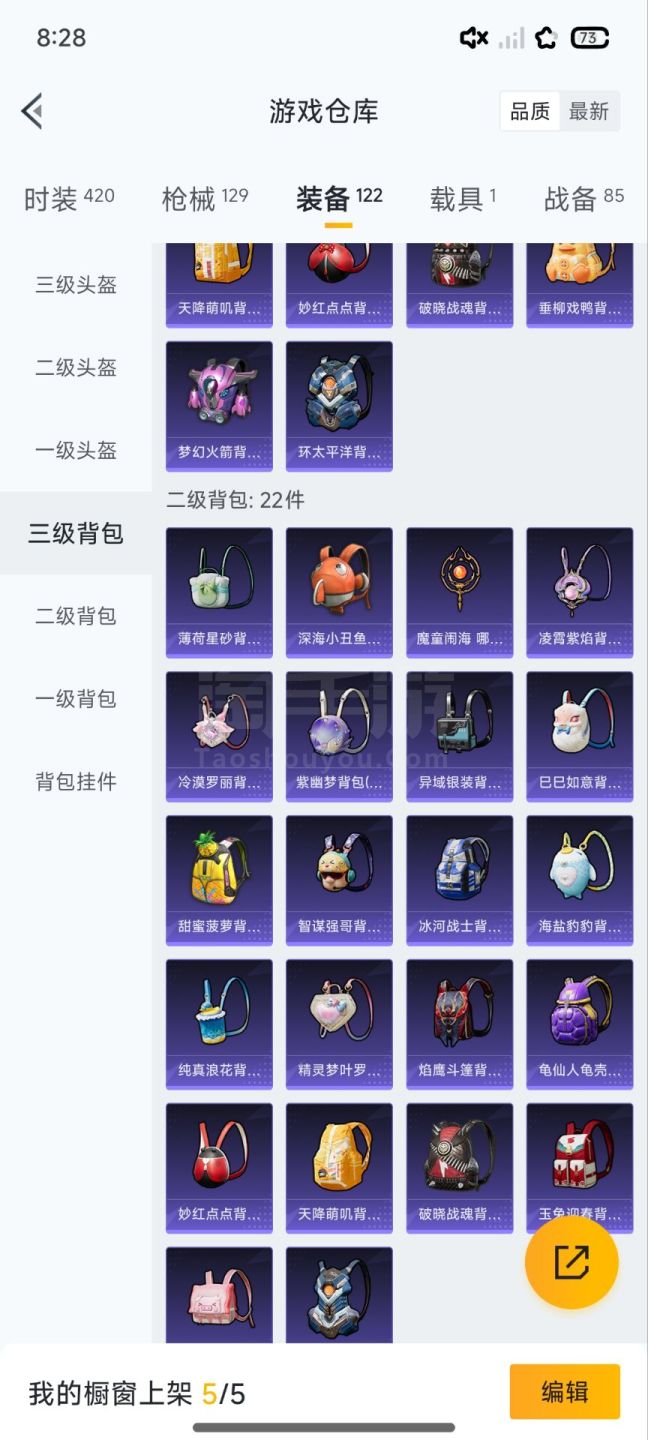Tap the 编辑 button
The image size is (648, 1440).
564,1391
